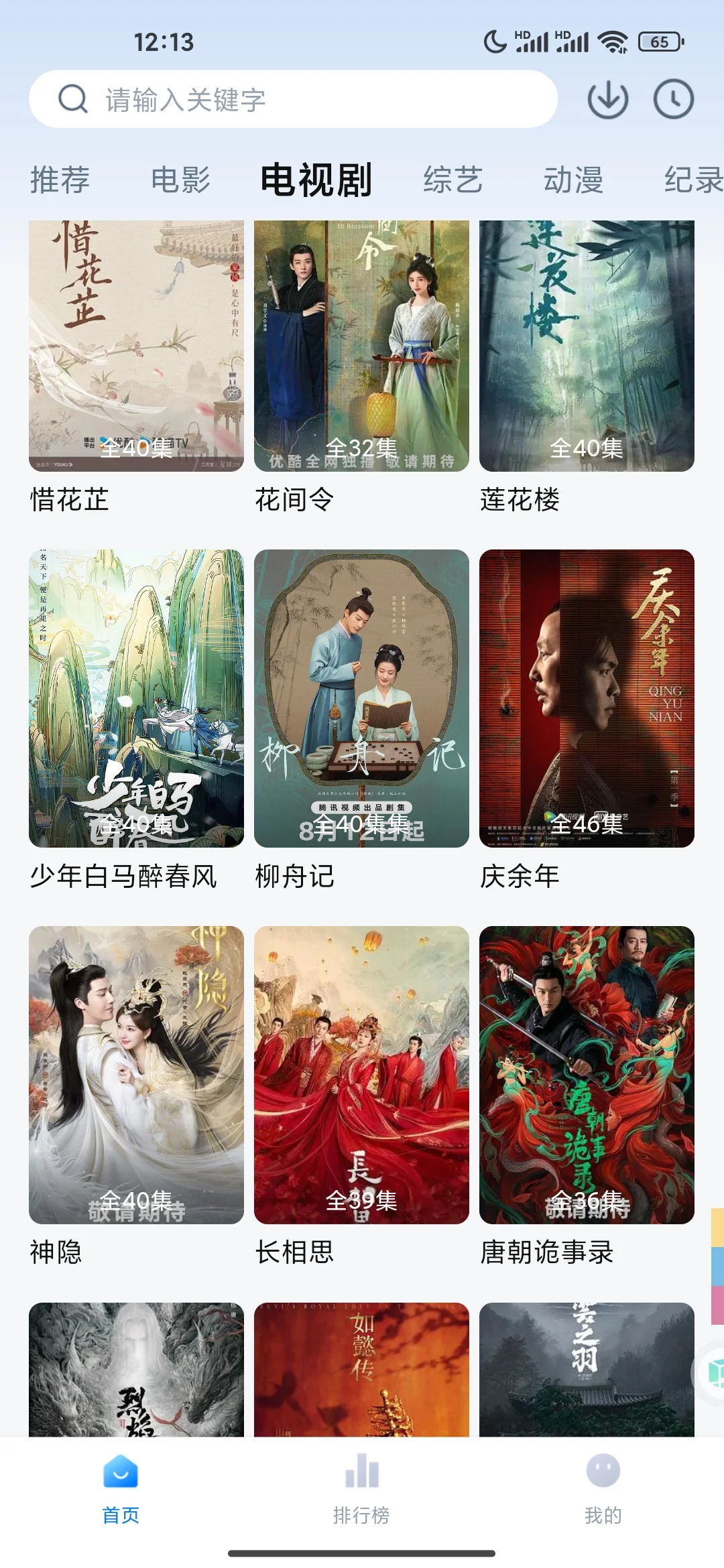This screenshot has height=1568, width=724.
Task: Choose the 神隐 drama
Action: click(136, 1075)
